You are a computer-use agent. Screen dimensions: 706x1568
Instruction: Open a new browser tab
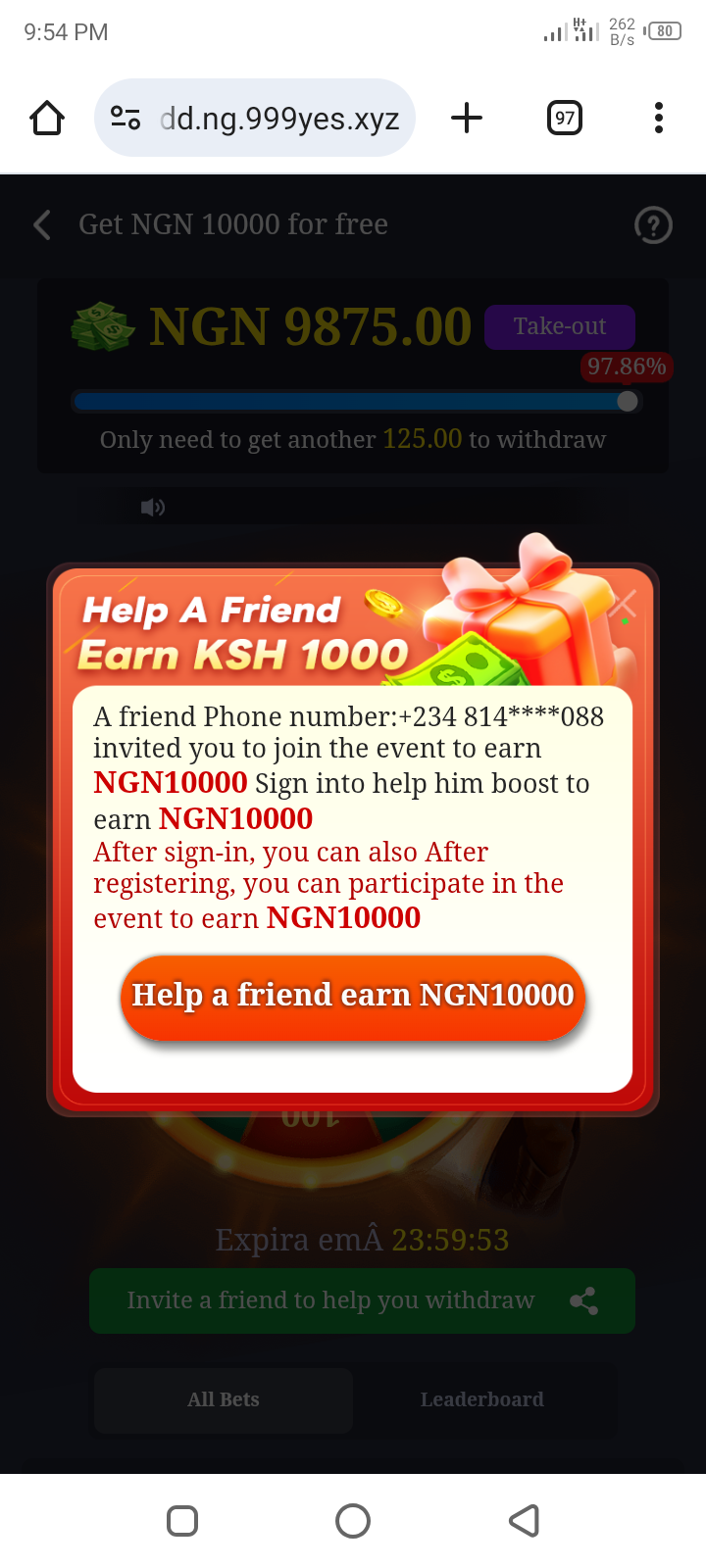467,119
